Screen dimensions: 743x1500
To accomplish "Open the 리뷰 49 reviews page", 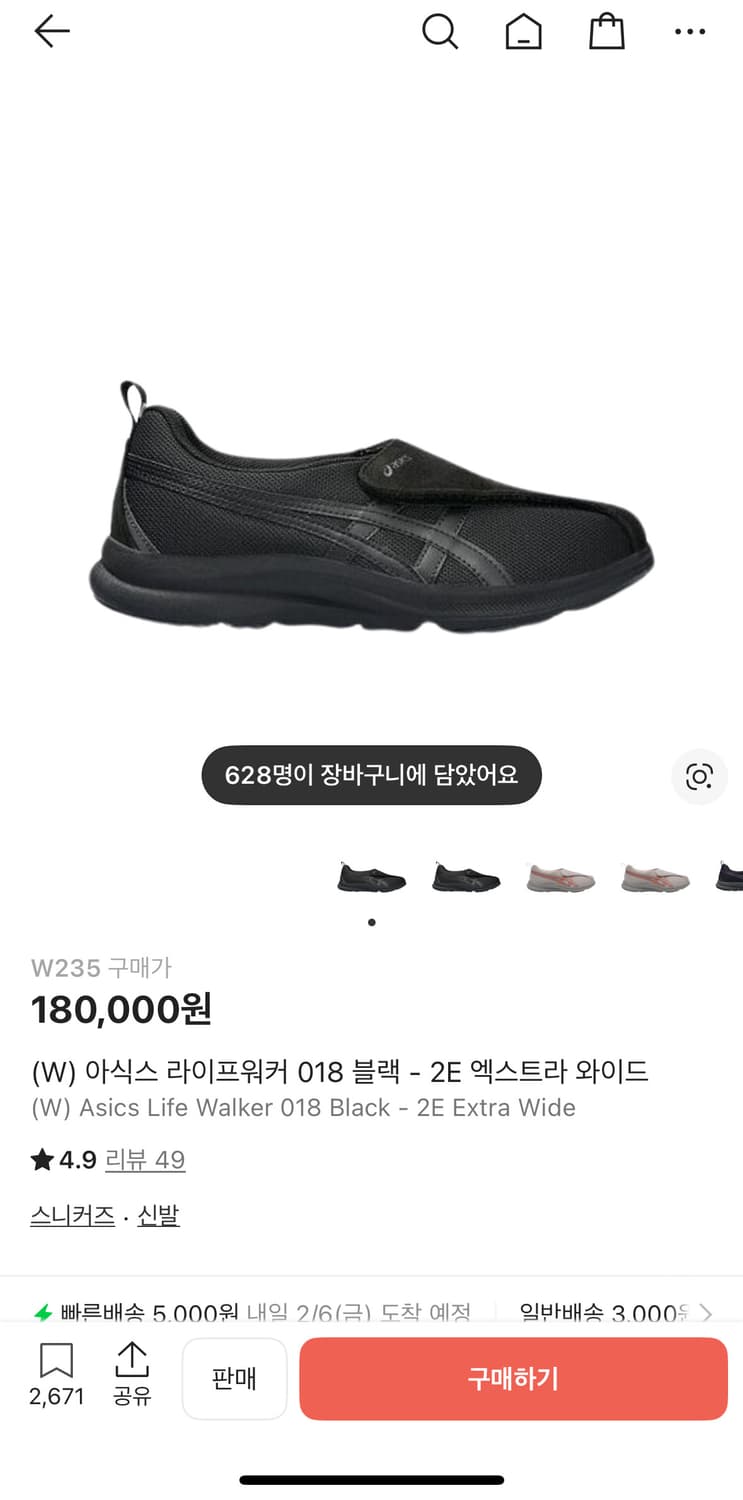I will (x=145, y=1160).
